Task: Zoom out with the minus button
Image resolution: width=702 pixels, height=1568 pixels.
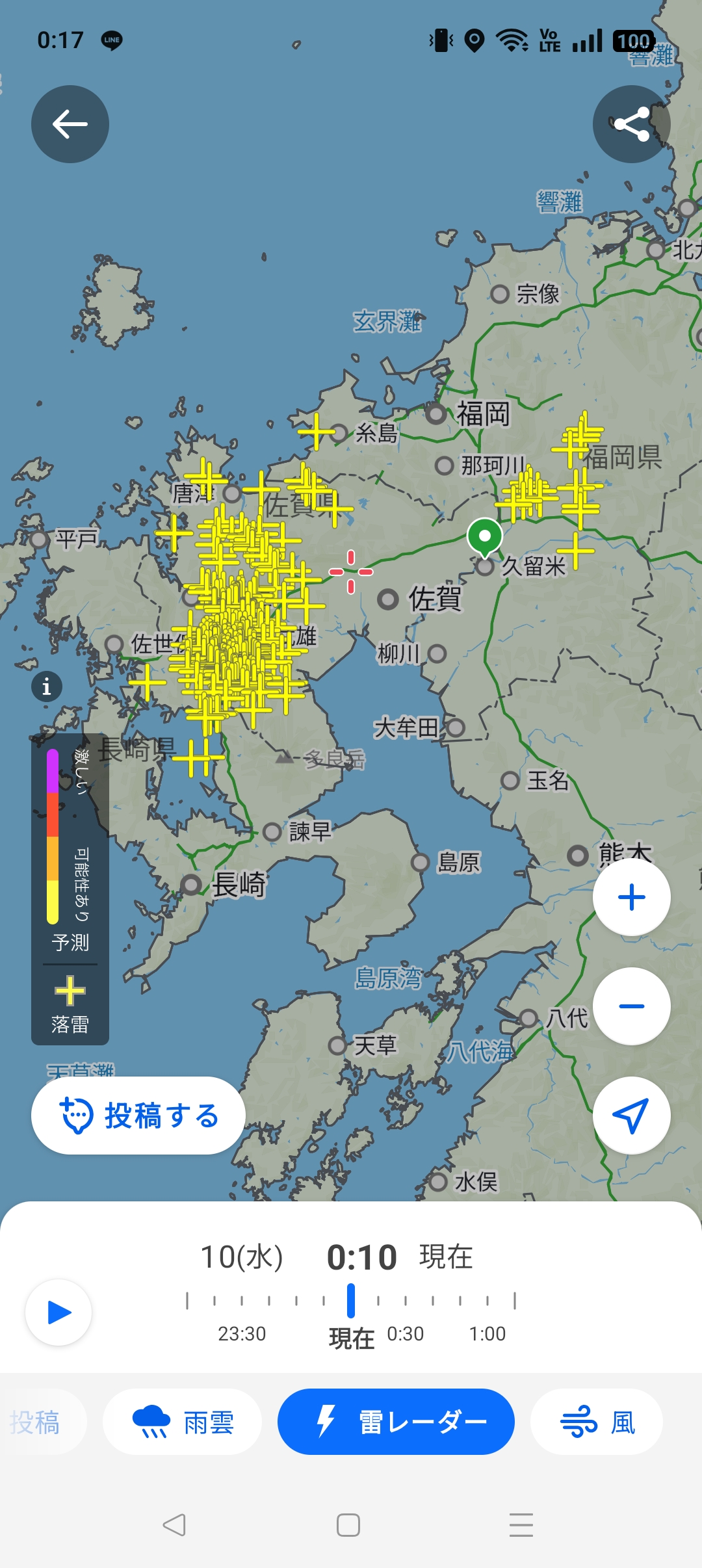Action: coord(632,1006)
